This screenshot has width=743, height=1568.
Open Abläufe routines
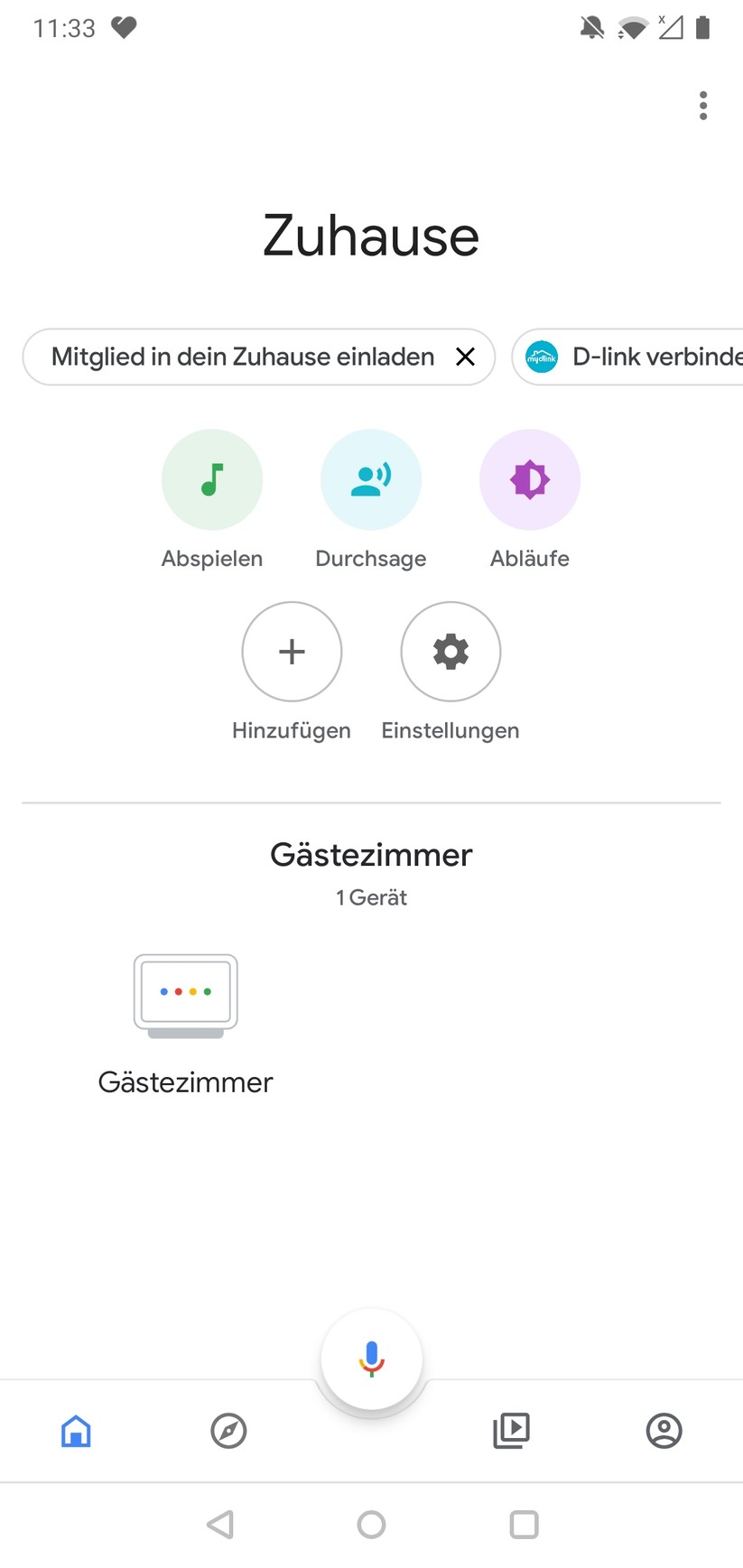pyautogui.click(x=530, y=479)
